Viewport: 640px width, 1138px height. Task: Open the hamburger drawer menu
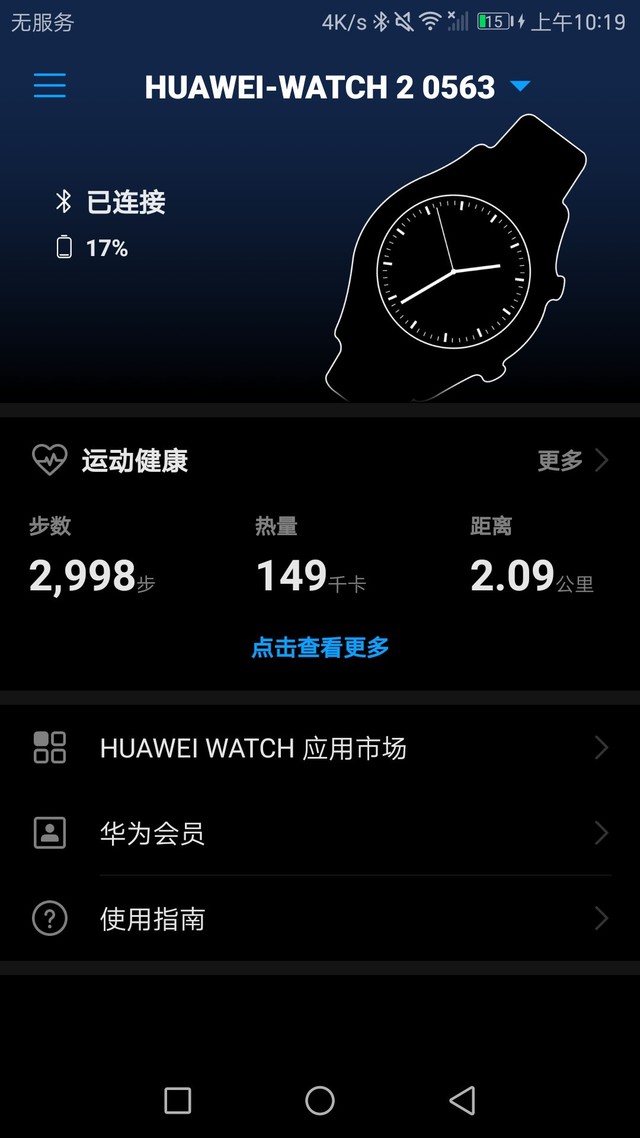(x=49, y=86)
